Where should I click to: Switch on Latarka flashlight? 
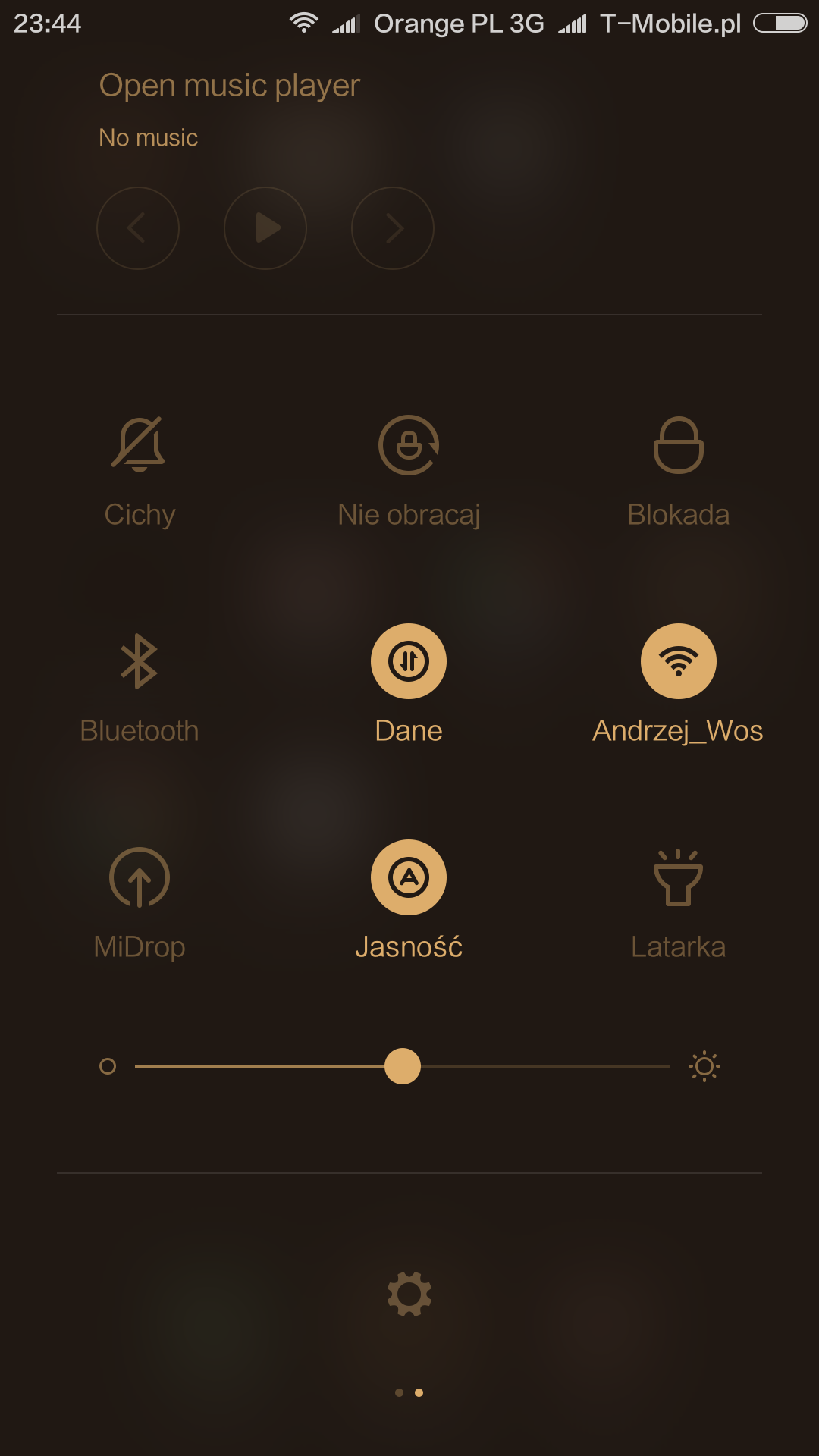(679, 877)
